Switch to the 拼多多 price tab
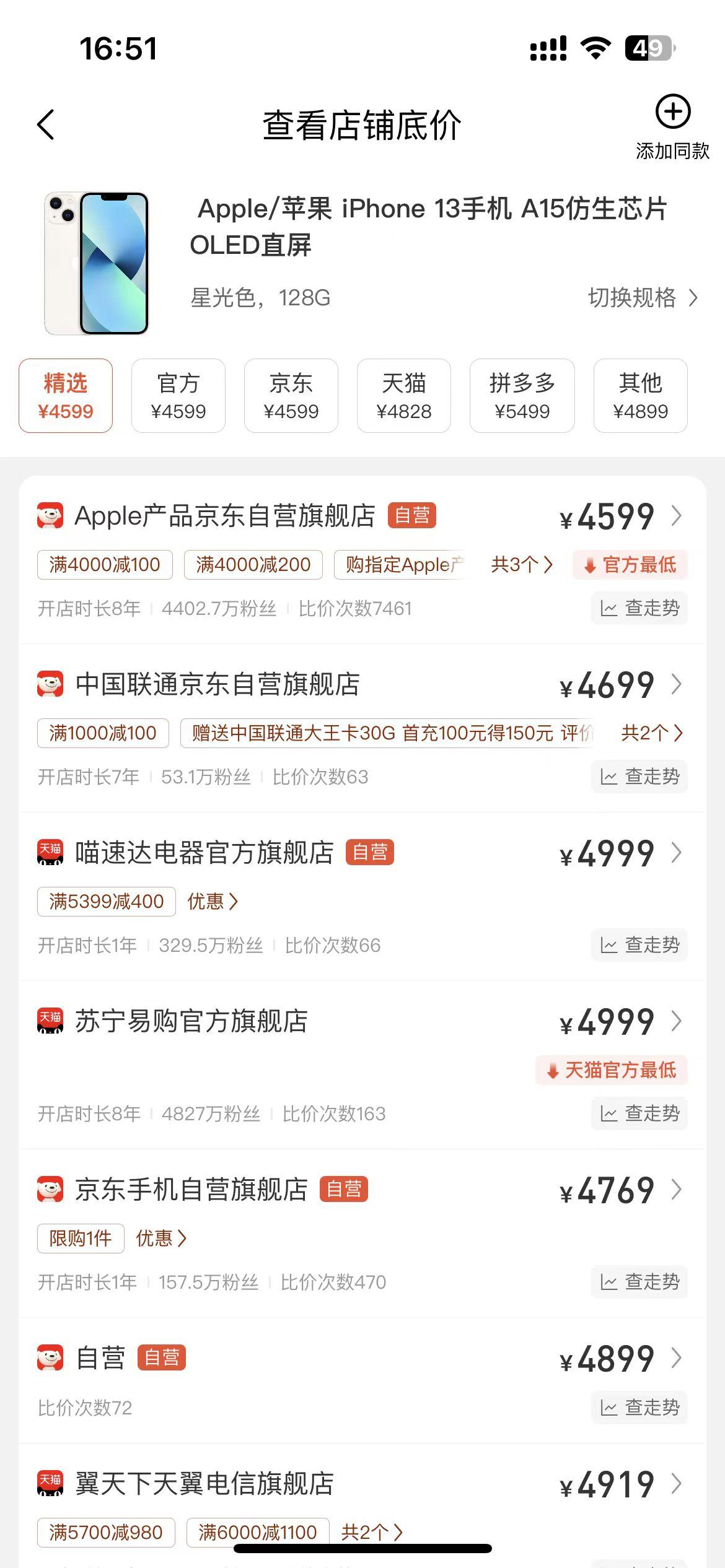Image resolution: width=725 pixels, height=1568 pixels. [521, 396]
